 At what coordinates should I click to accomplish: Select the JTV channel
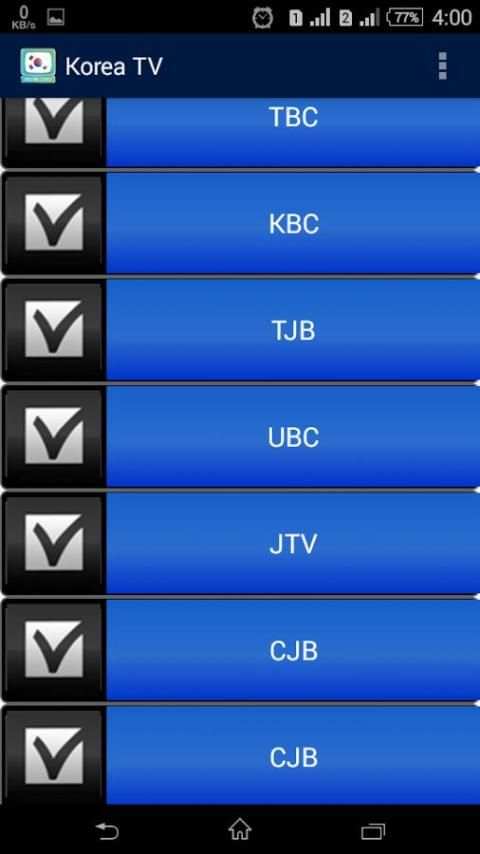293,543
